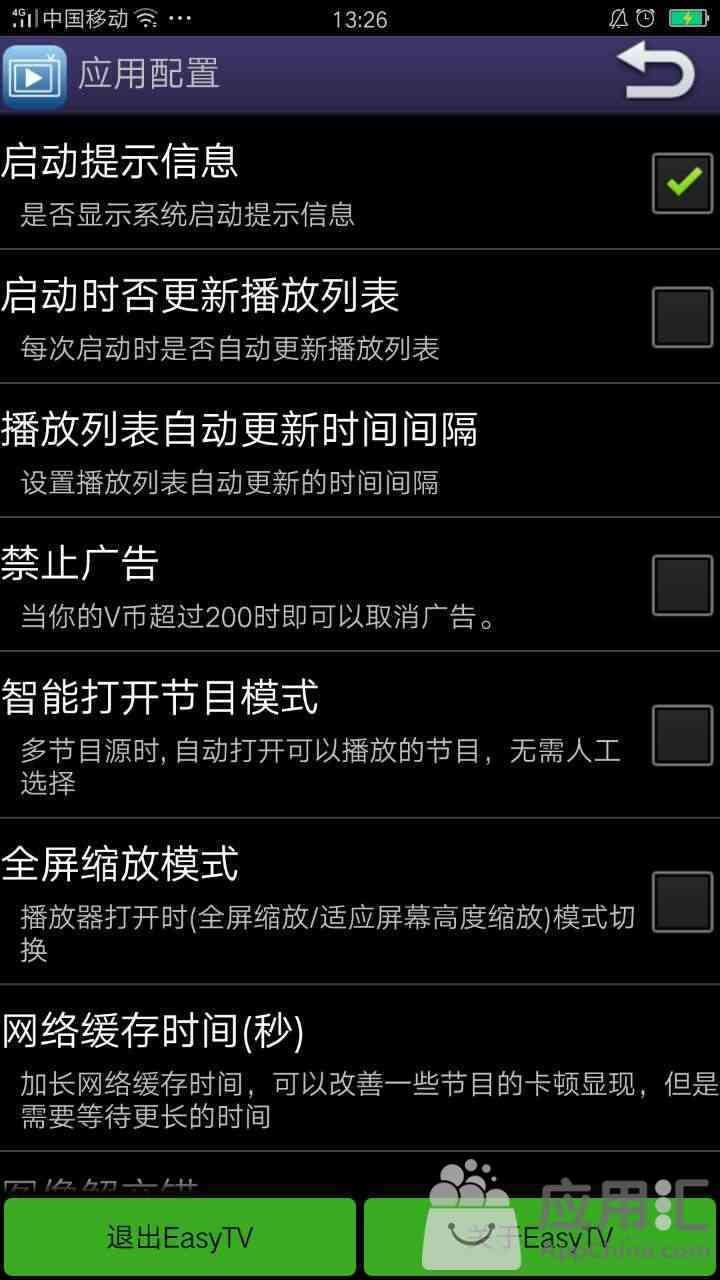Open the 关于EasyTV button
The image size is (720, 1280).
point(540,1237)
